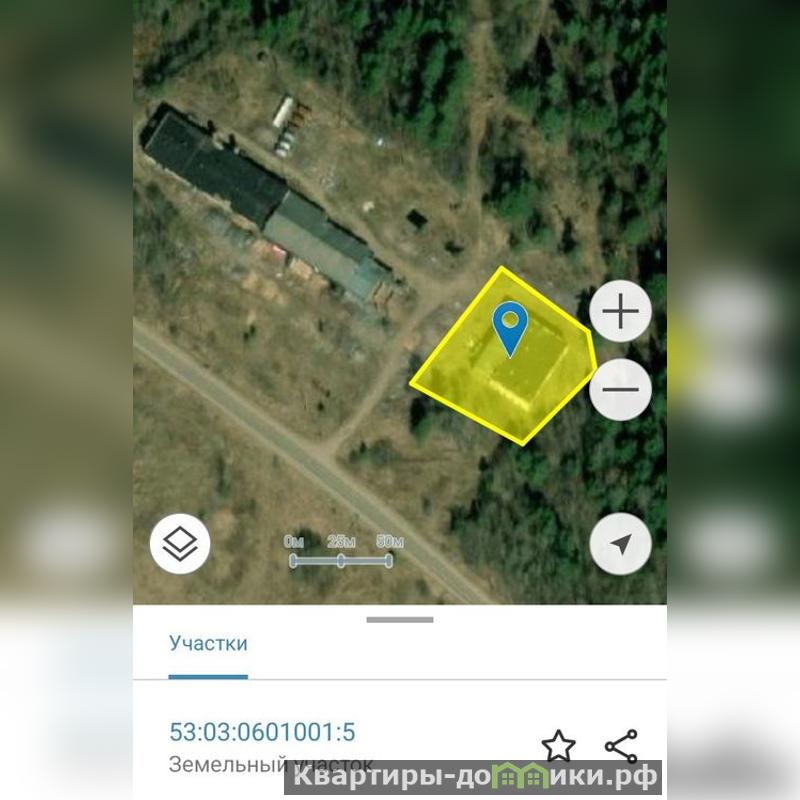This screenshot has width=800, height=800.
Task: Switch to the Участки tab
Action: [208, 643]
